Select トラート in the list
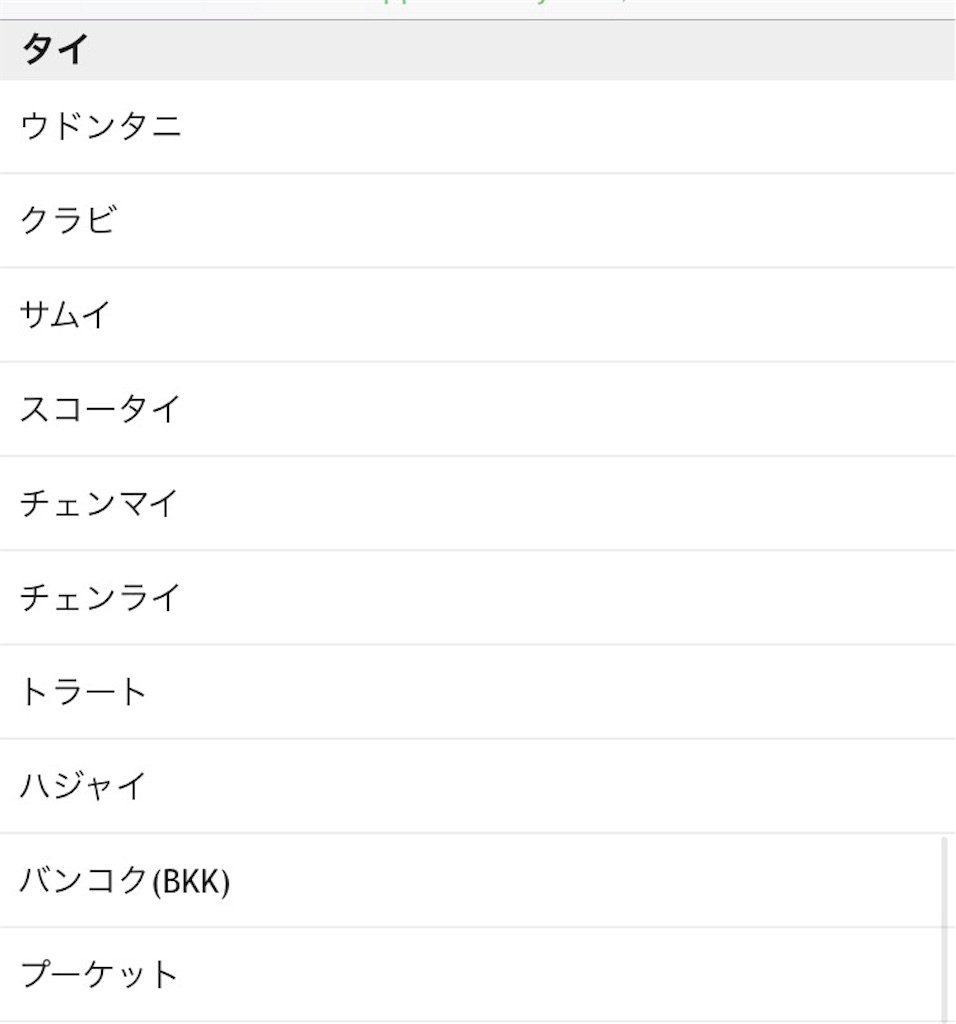Screen dimensions: 956x1024 [83, 692]
